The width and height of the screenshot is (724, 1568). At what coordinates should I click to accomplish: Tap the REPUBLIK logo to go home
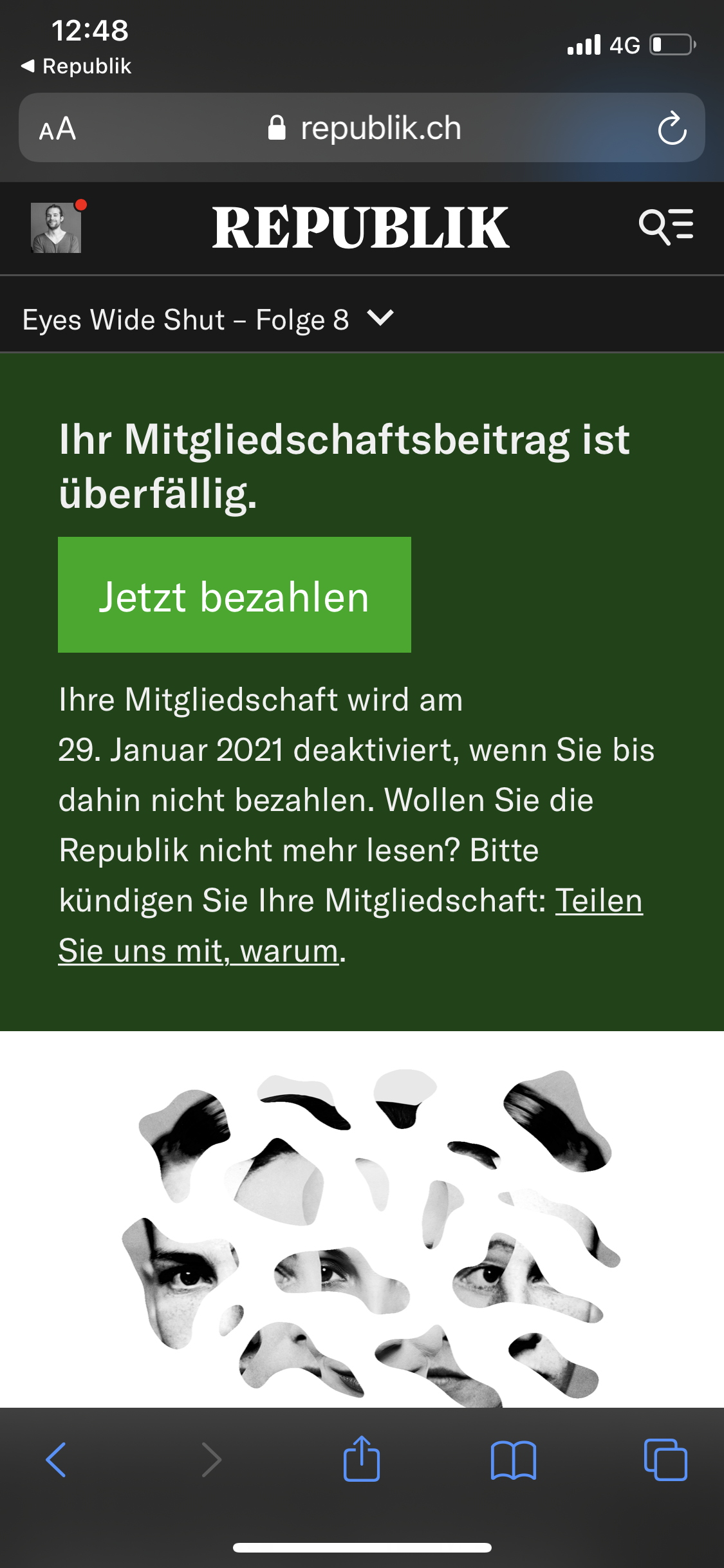[361, 227]
